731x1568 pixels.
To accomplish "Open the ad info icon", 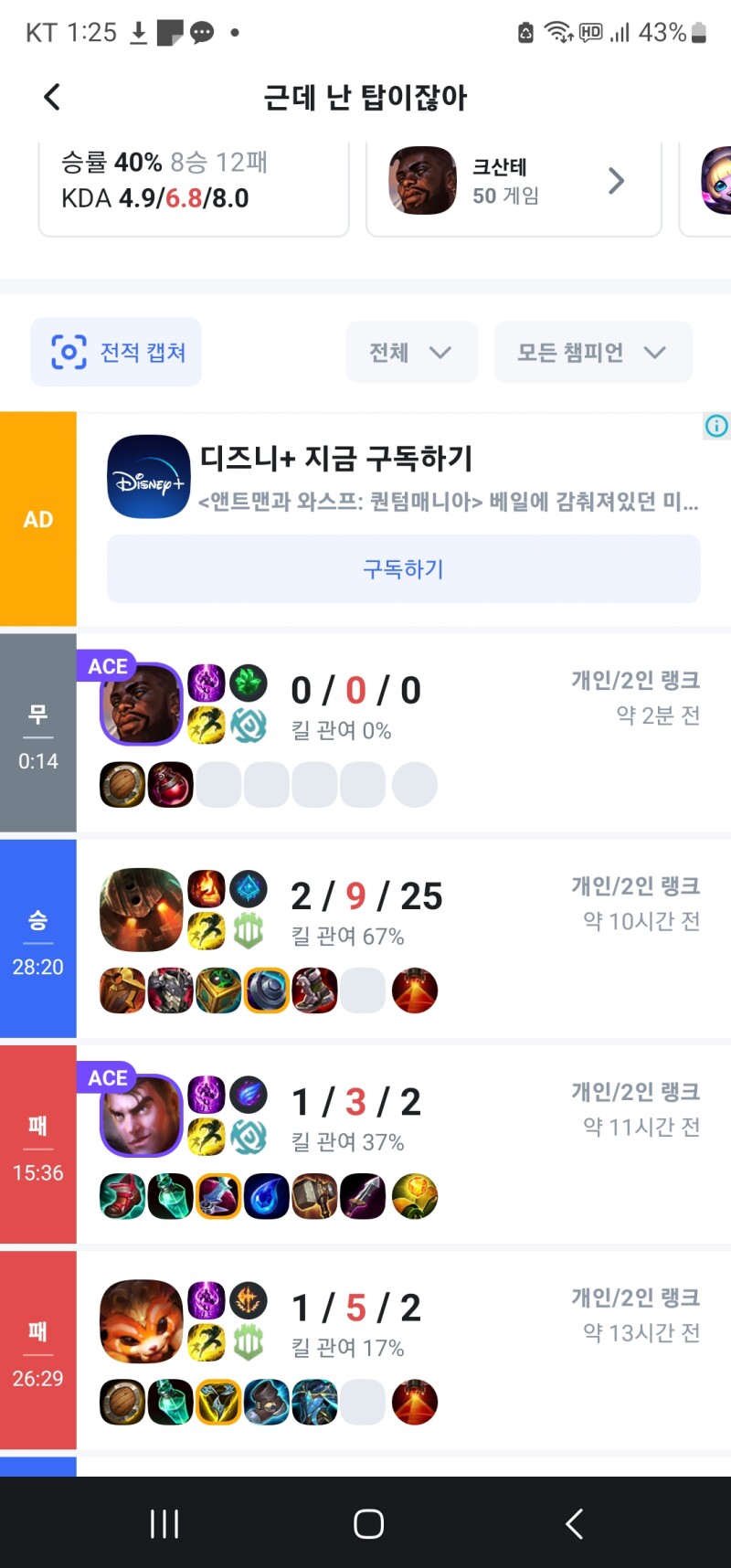I will click(715, 426).
